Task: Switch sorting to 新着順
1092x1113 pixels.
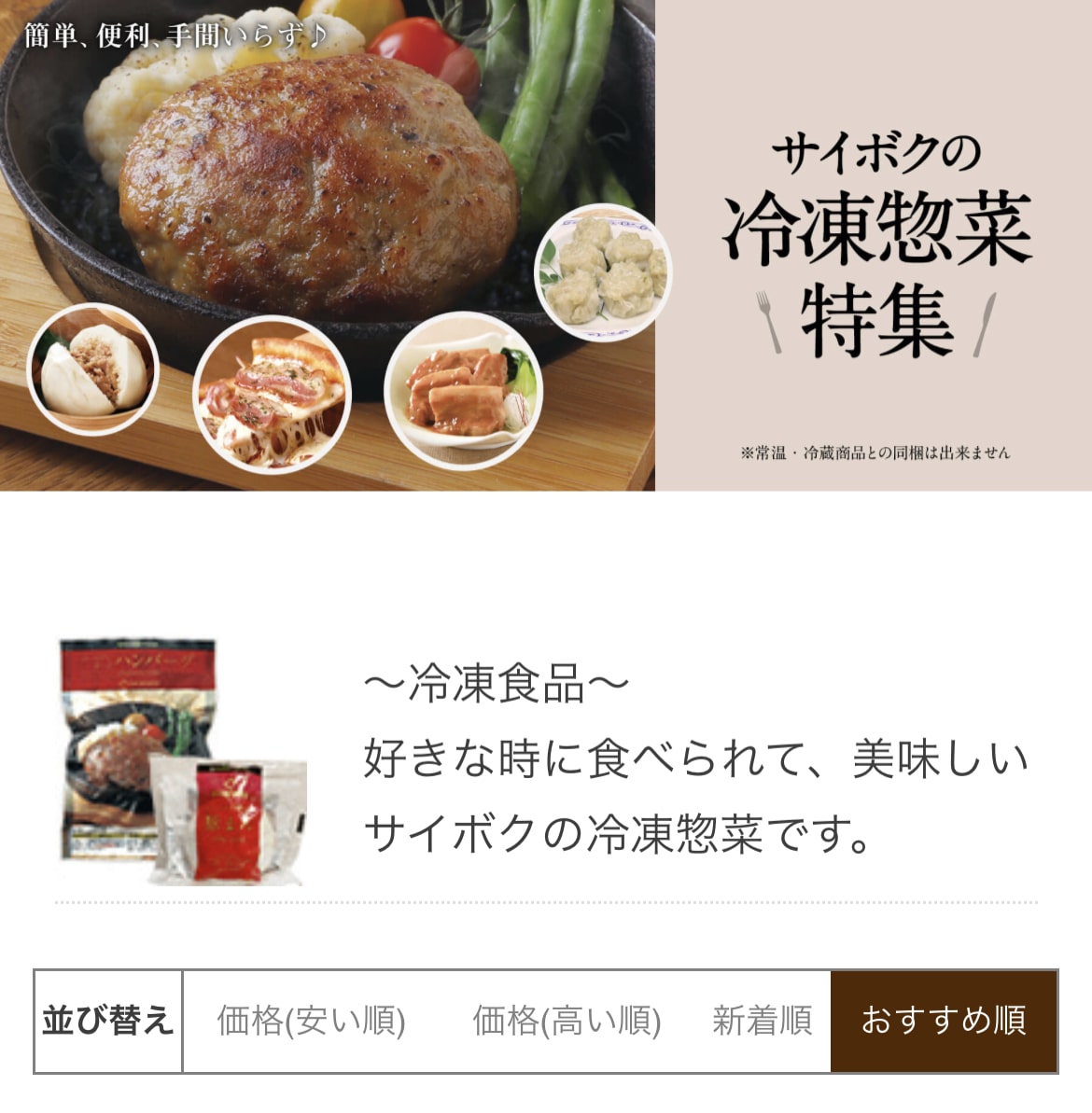Action: click(x=762, y=1021)
